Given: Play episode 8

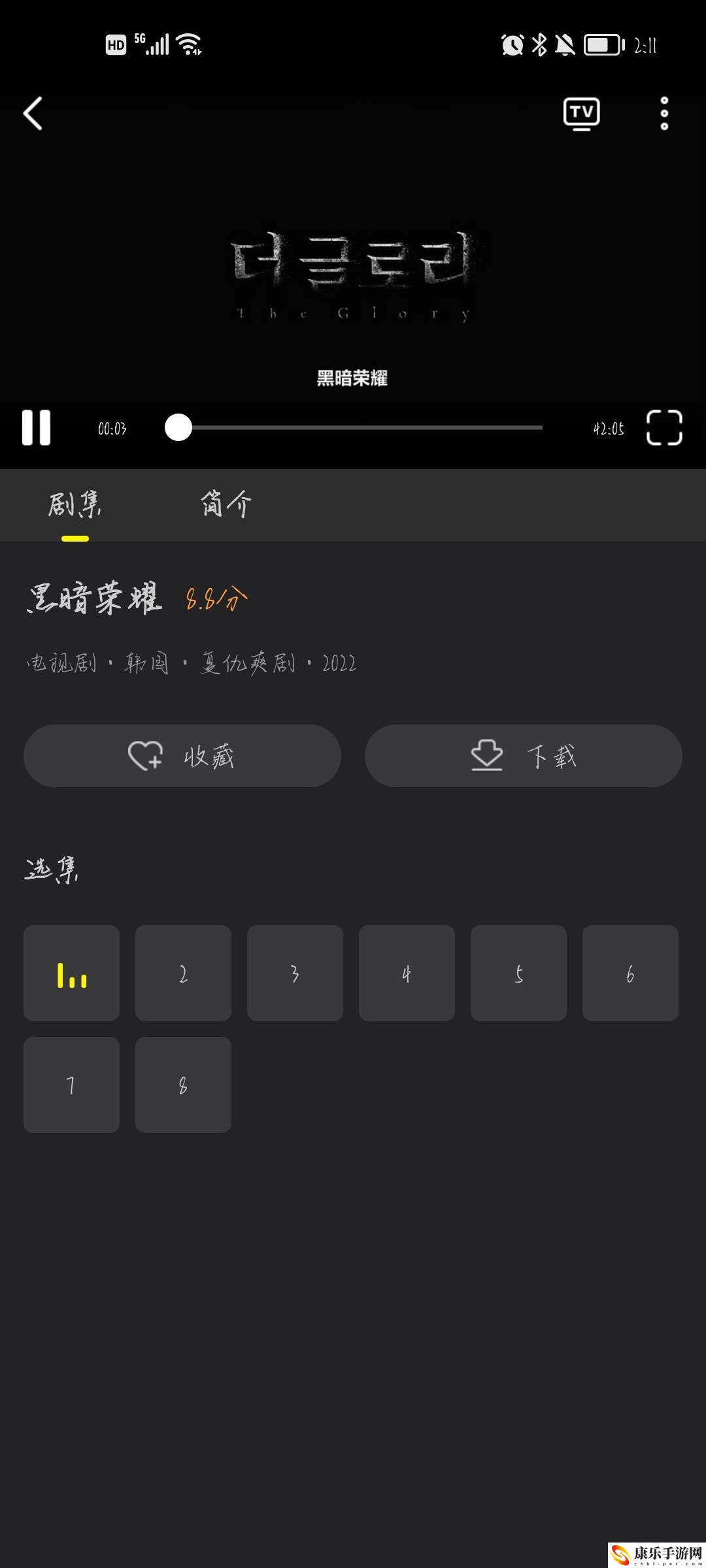Looking at the screenshot, I should point(183,1085).
